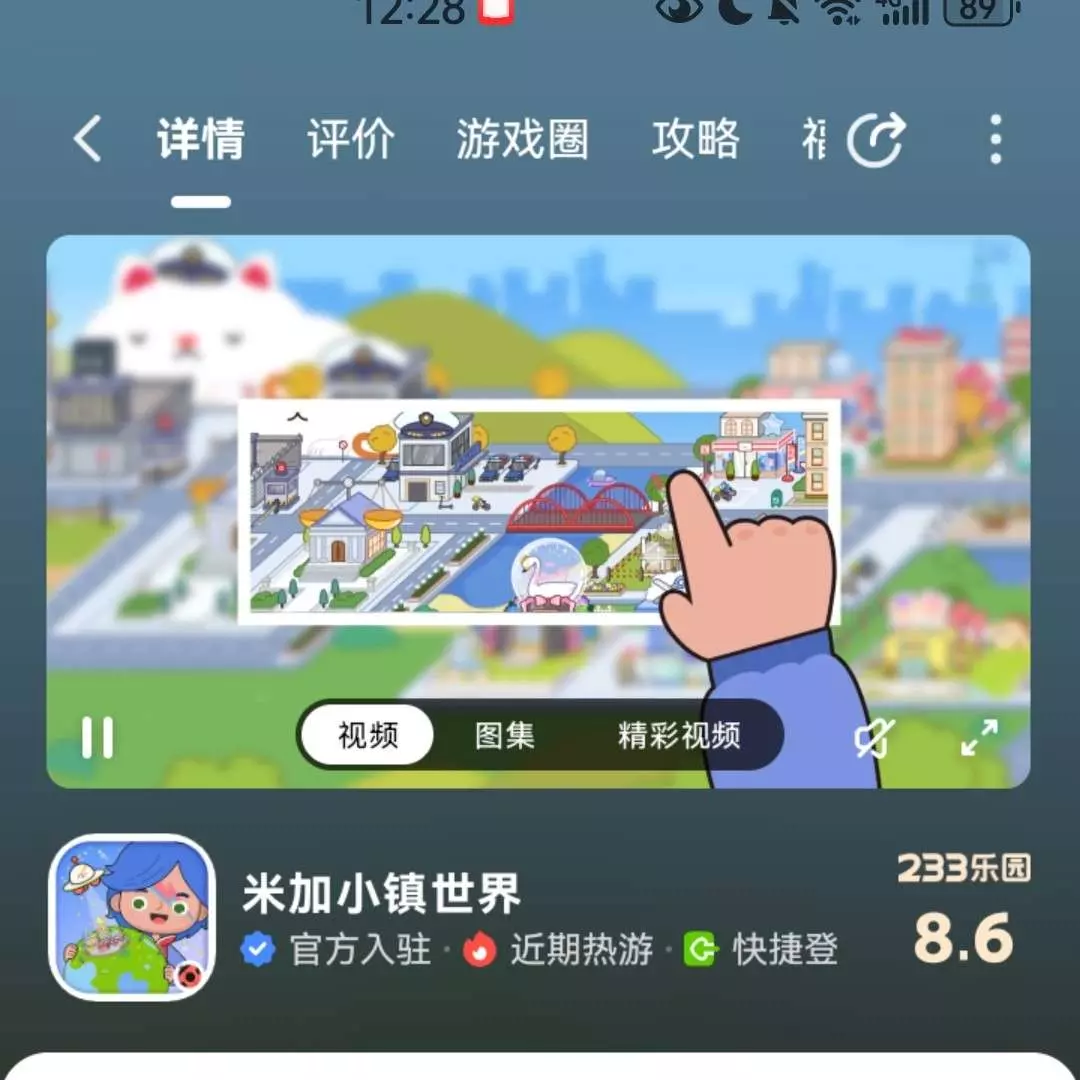Unmute the video sound
The width and height of the screenshot is (1080, 1080).
[x=871, y=739]
